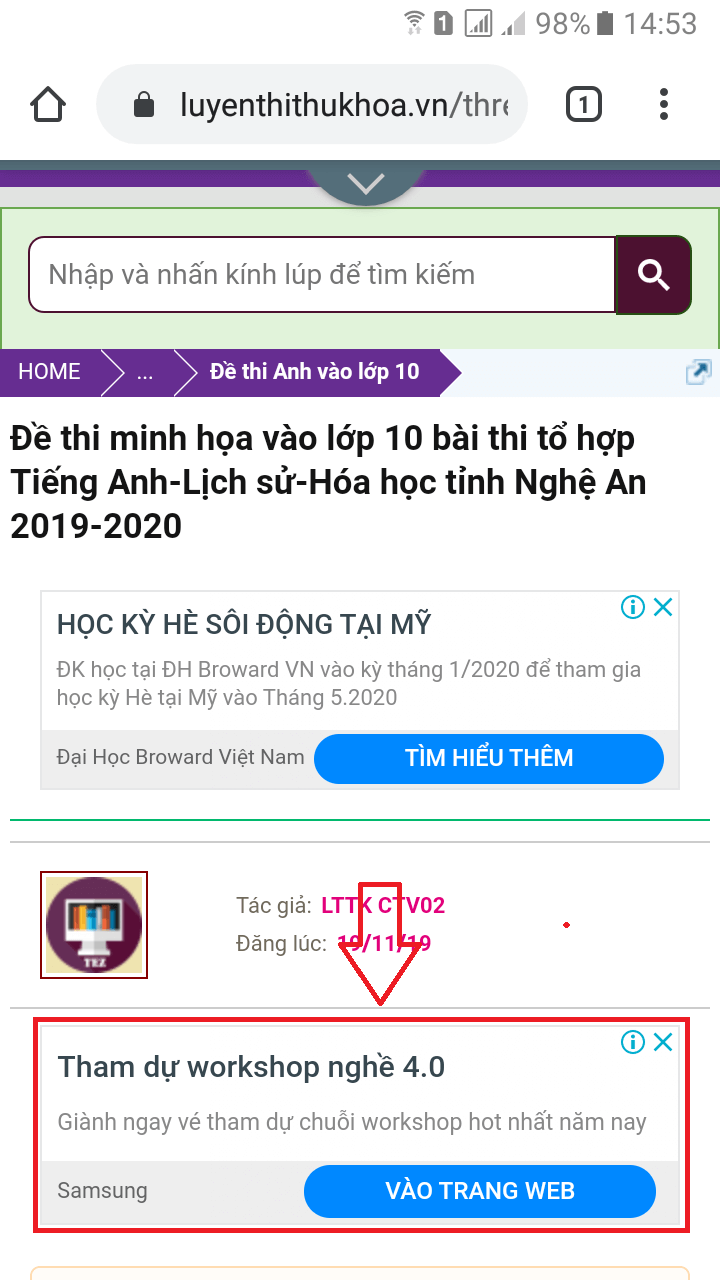Tap TÌM HIỂU THÊM in the Broward ad
Viewport: 720px width, 1280px height.
click(x=489, y=758)
